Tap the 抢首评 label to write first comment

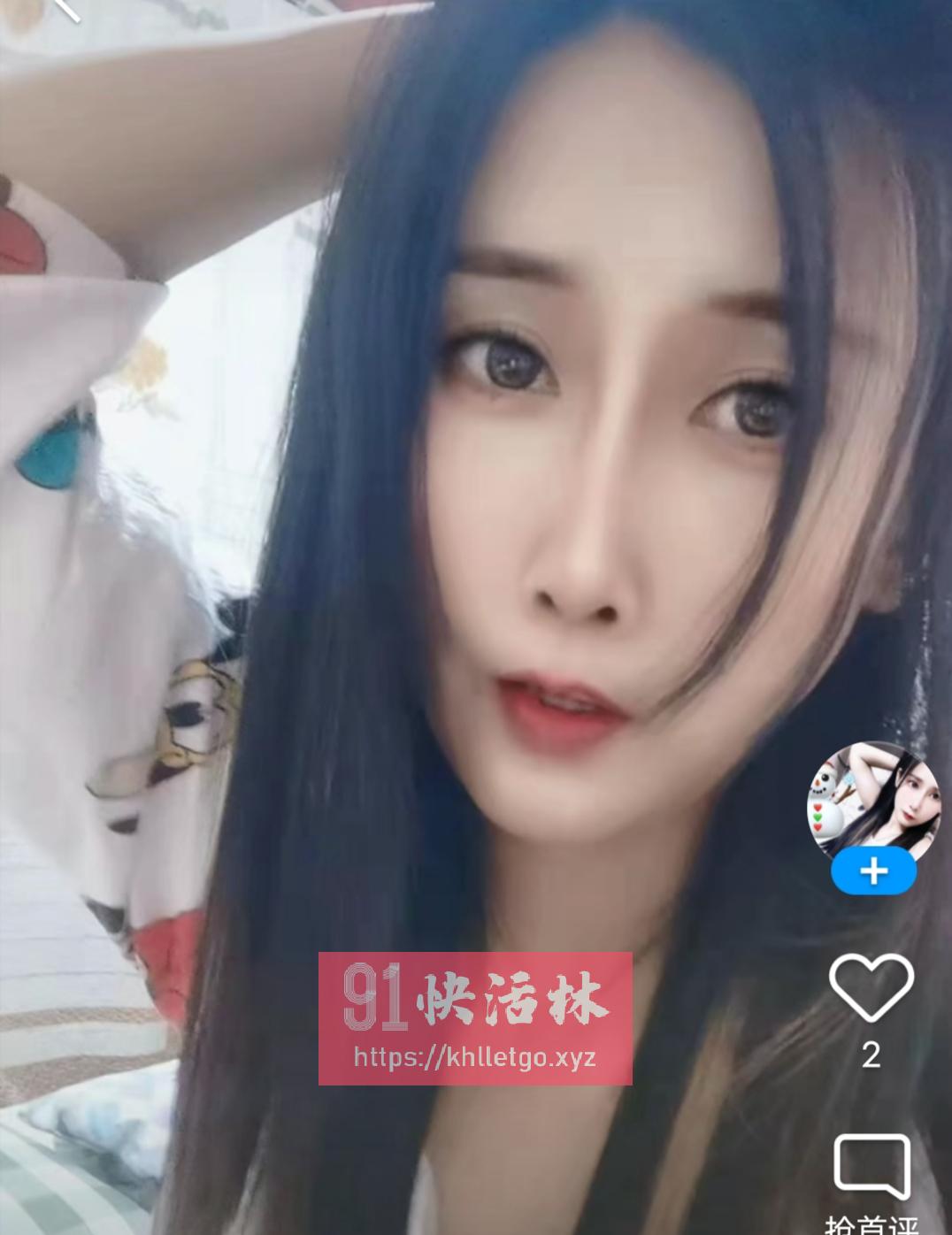click(873, 1225)
